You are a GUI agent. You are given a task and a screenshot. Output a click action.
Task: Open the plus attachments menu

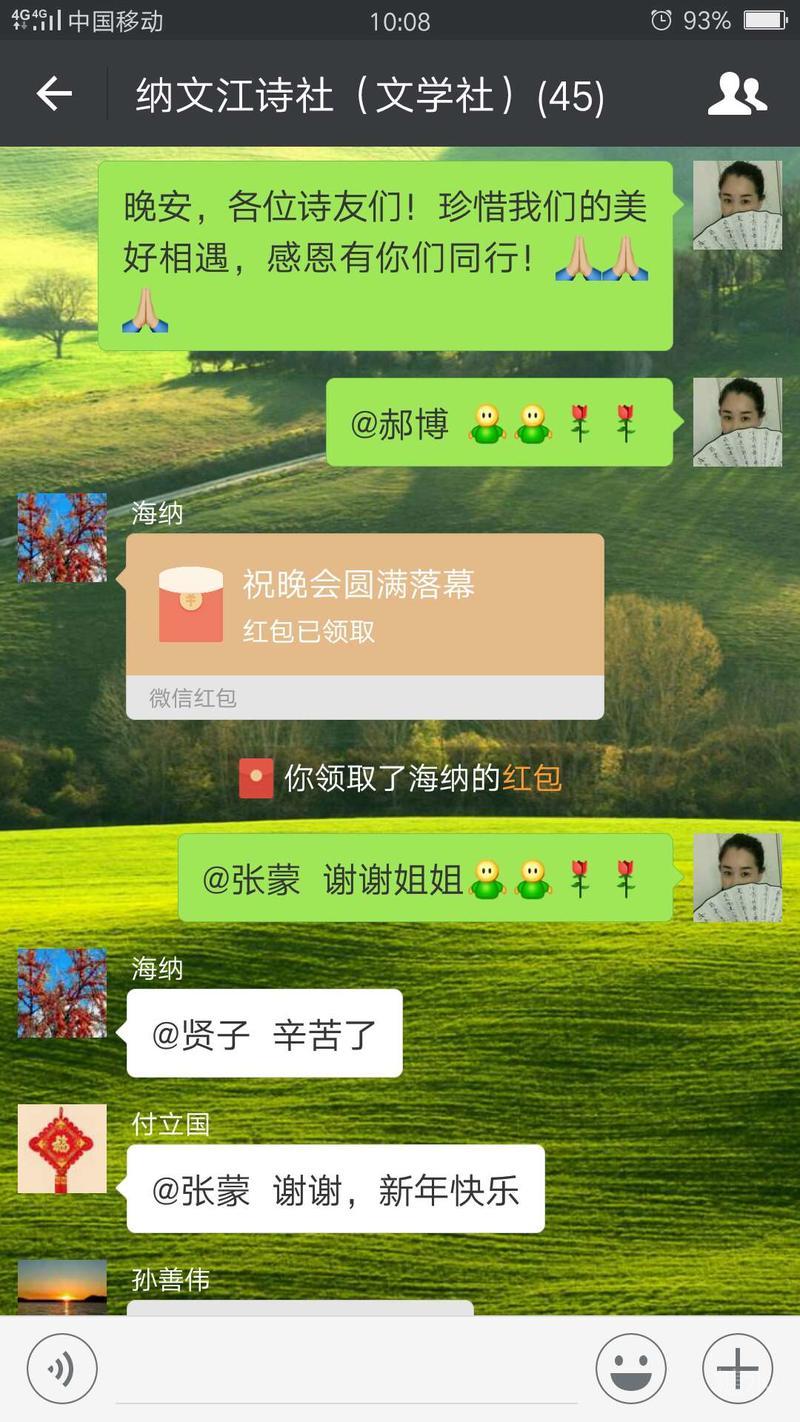click(737, 1369)
